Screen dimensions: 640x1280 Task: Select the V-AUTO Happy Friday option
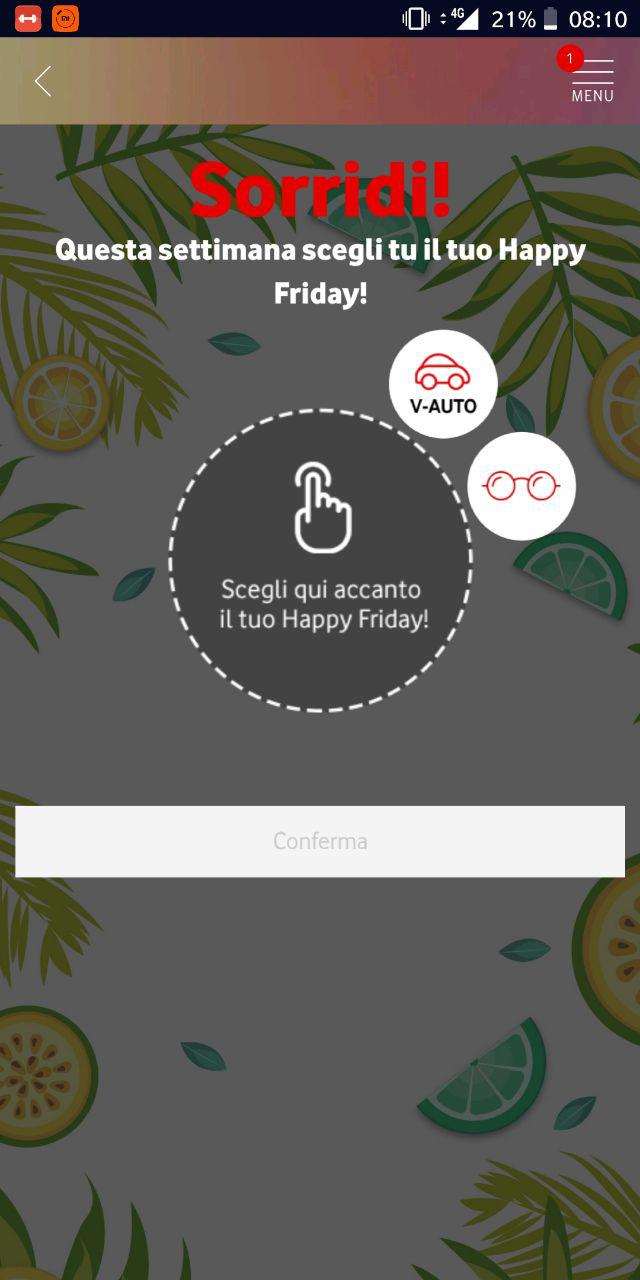click(x=443, y=384)
